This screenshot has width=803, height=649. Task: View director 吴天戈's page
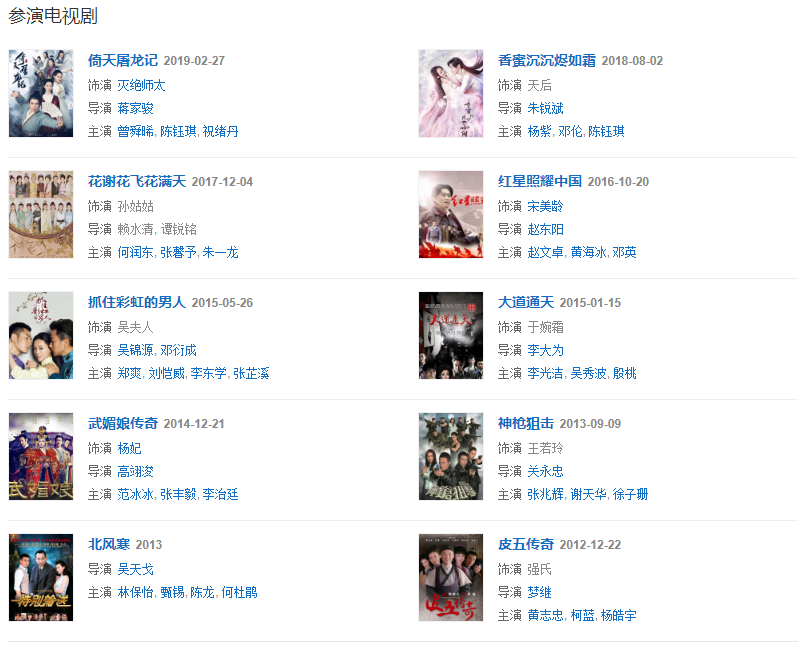136,569
